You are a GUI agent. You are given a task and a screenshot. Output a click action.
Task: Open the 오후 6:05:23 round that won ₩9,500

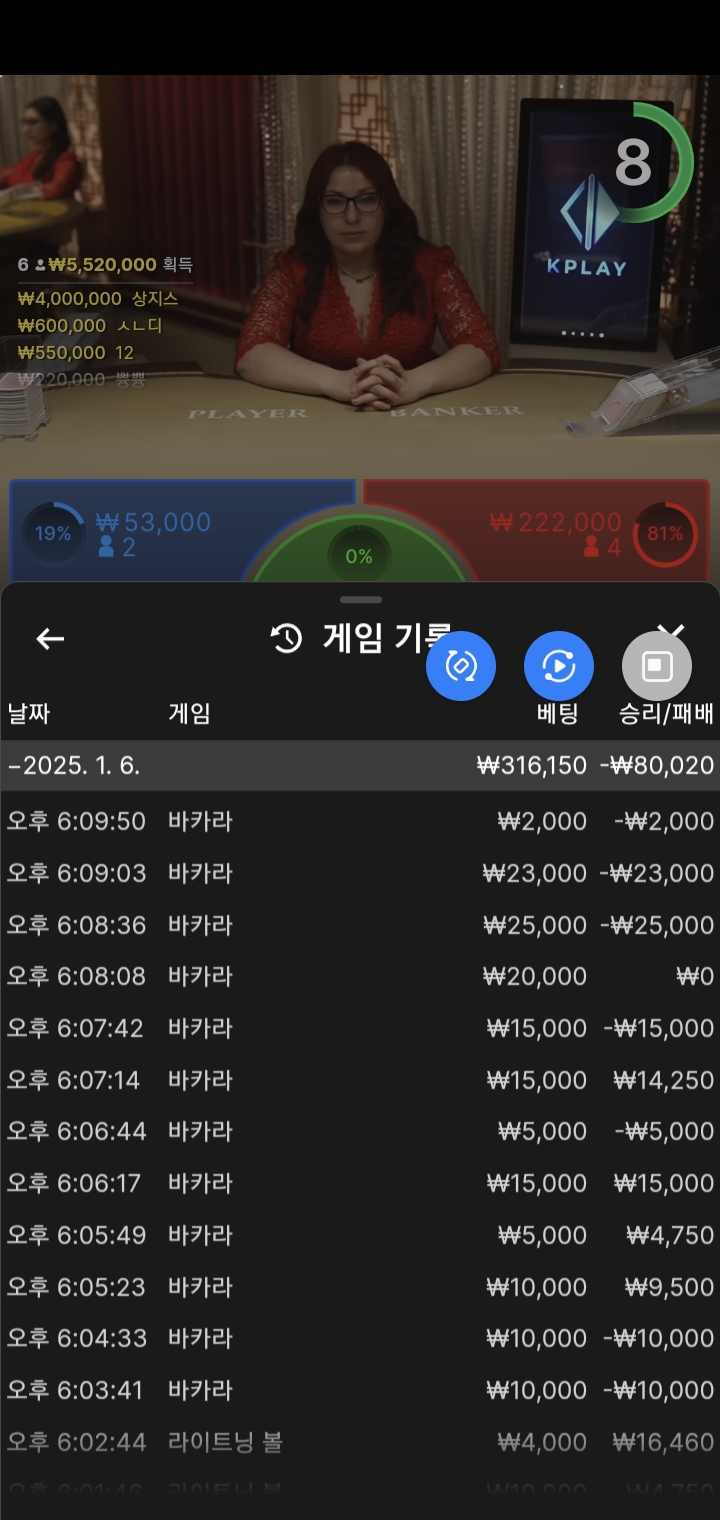360,1287
